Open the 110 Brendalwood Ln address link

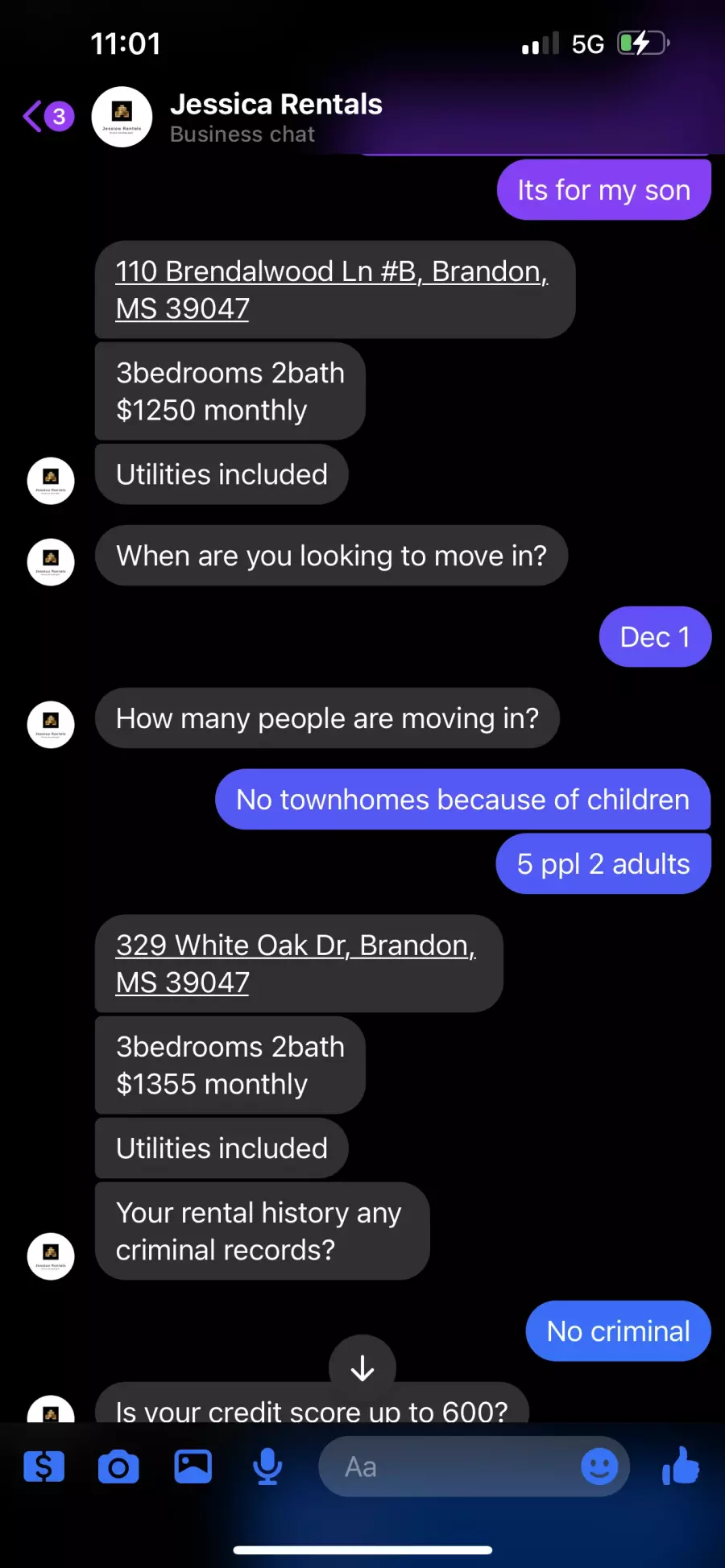coord(332,290)
